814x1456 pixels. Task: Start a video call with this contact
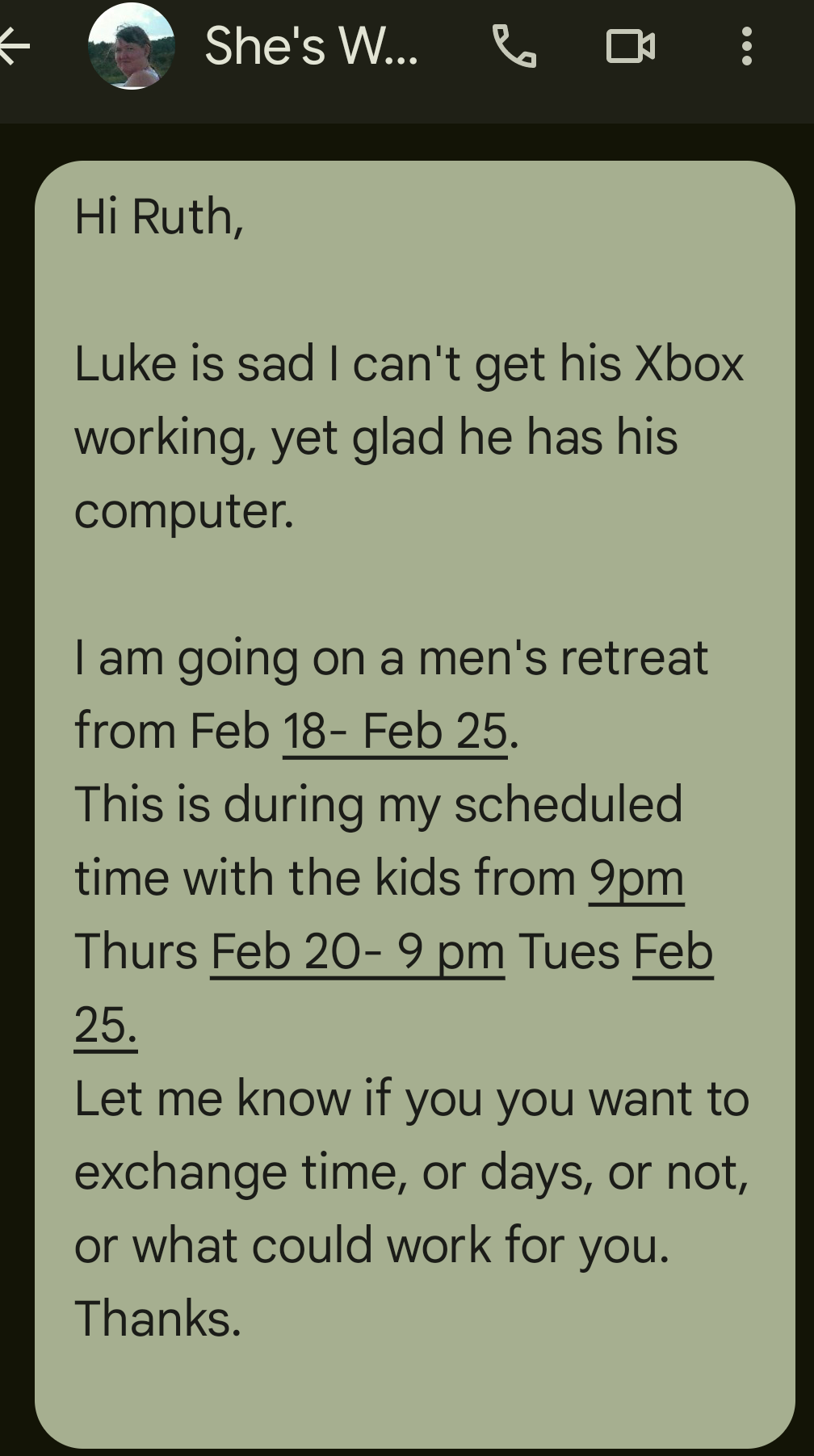(x=630, y=46)
